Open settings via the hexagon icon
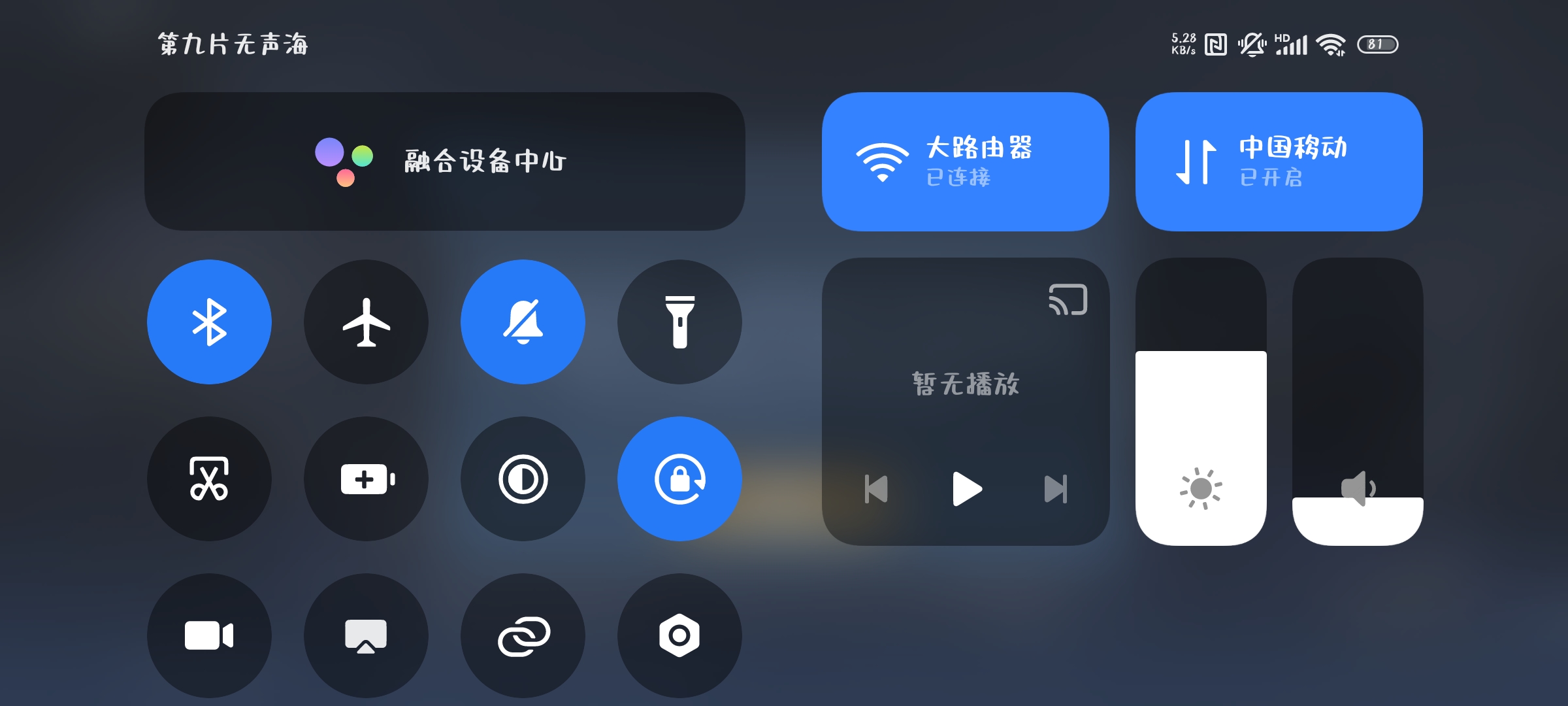Image resolution: width=1568 pixels, height=706 pixels. [679, 635]
